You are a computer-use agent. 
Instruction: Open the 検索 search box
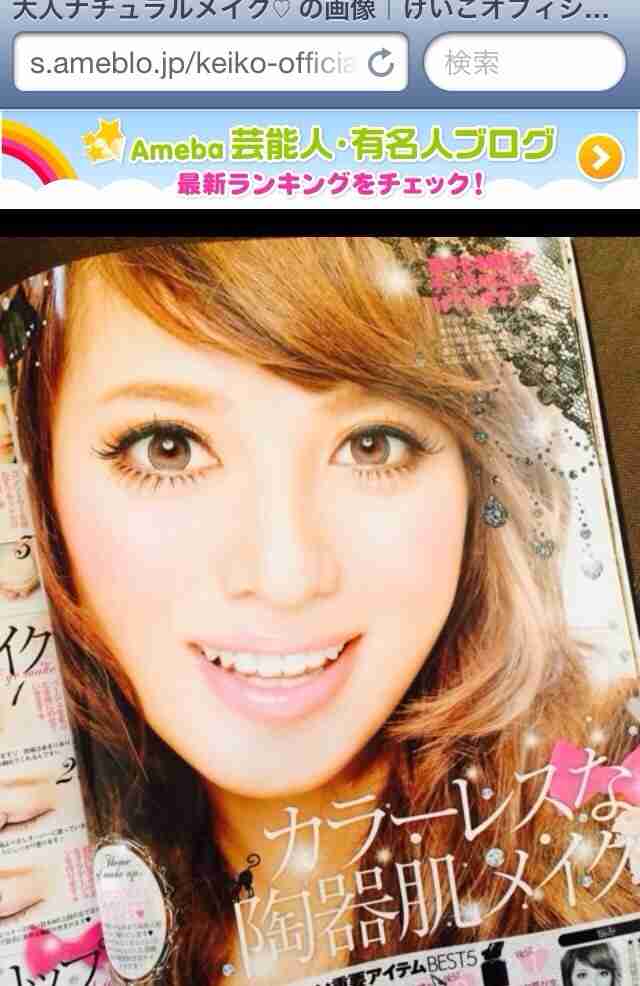tap(524, 63)
